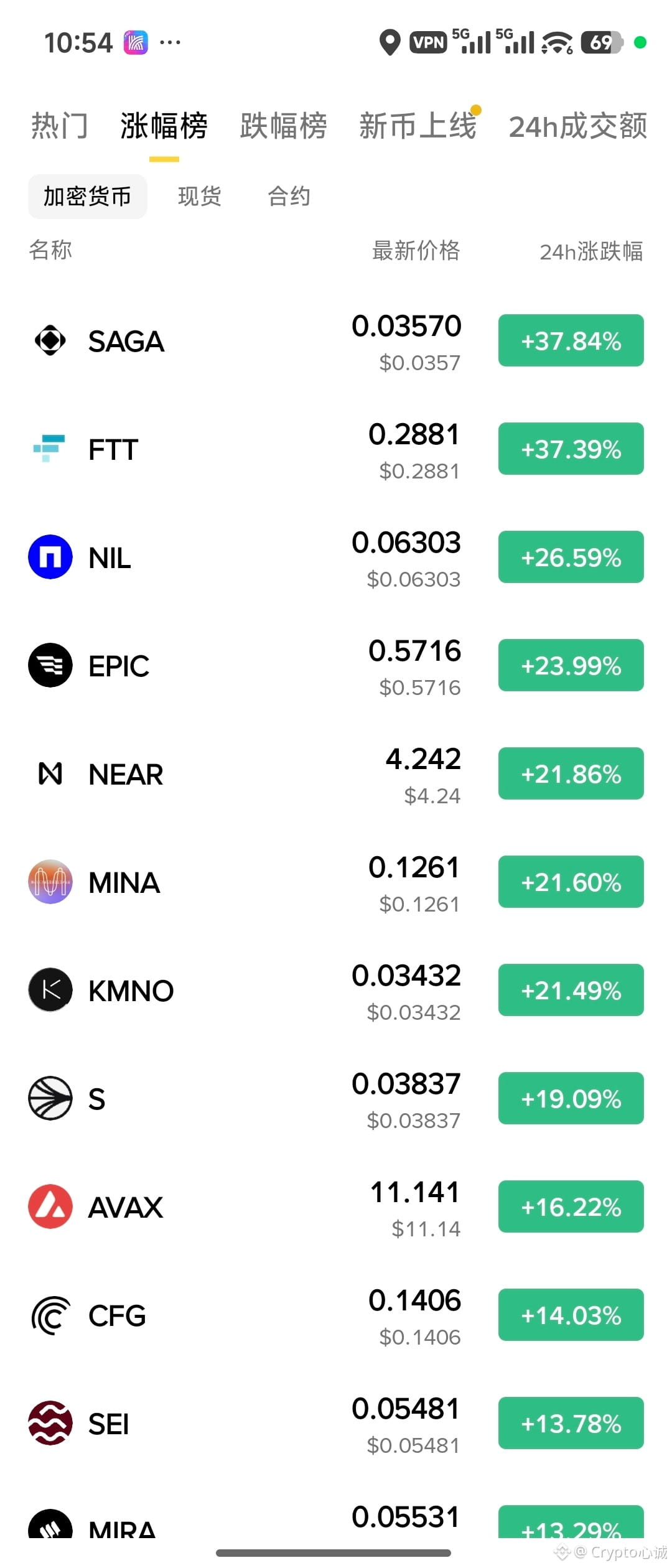Screen dimensions: 672x1568
Task: Open the SEI coin row
Action: tap(336, 1424)
